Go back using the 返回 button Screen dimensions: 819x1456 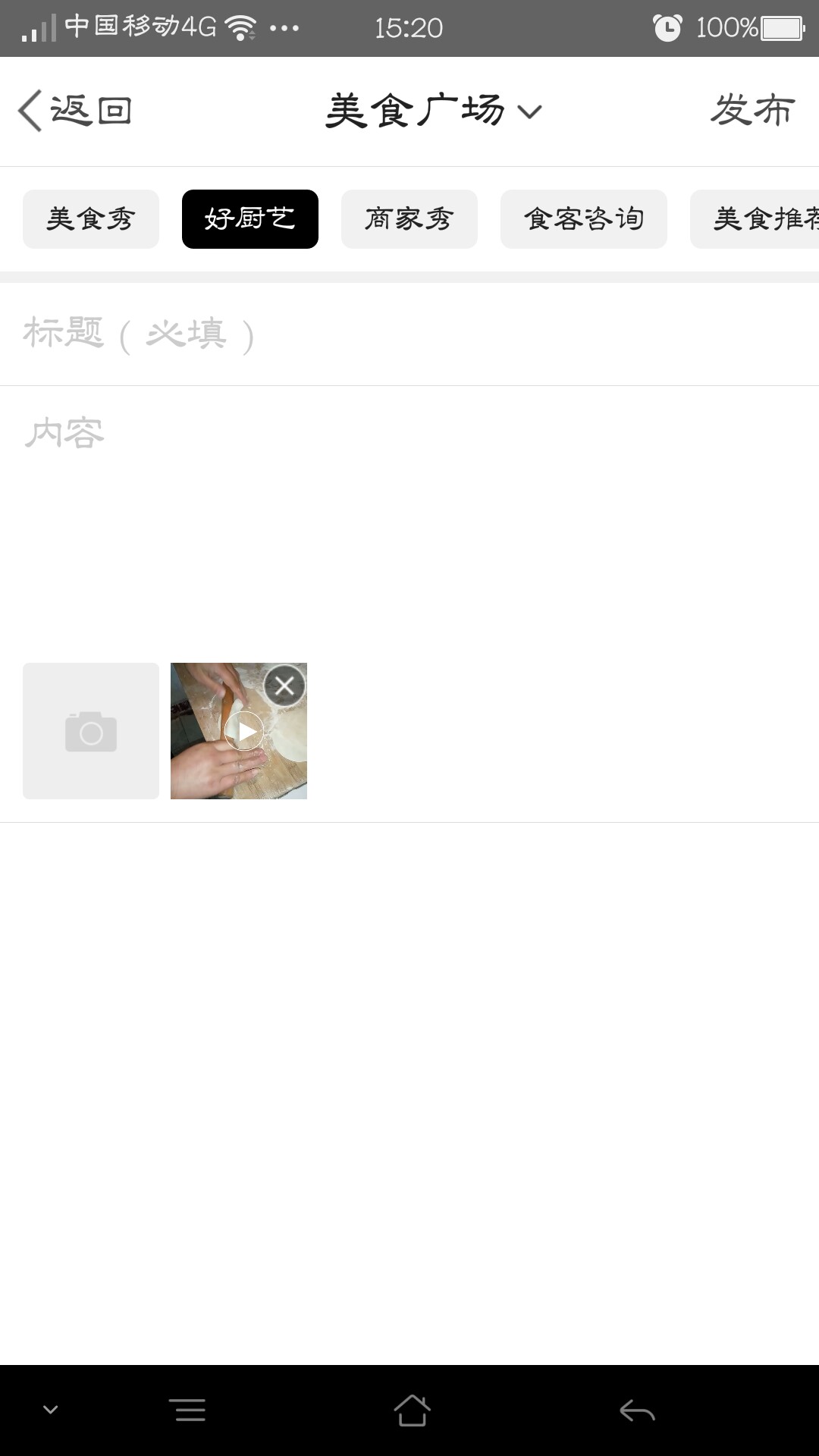point(75,111)
